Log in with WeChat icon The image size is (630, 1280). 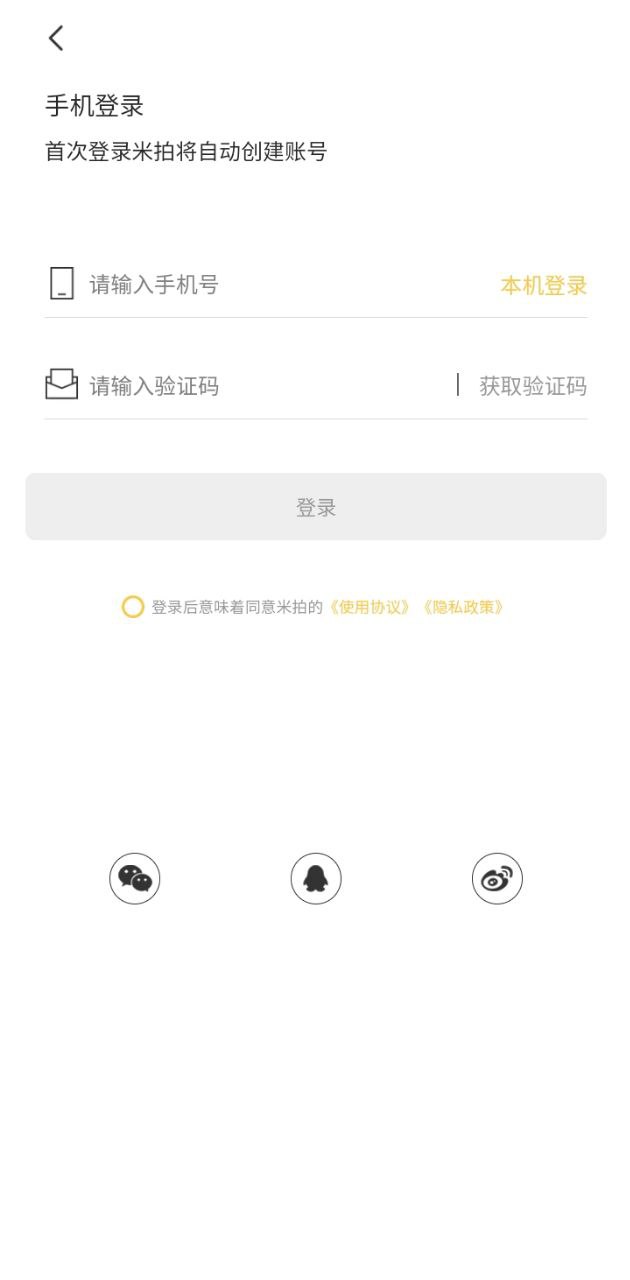pyautogui.click(x=135, y=879)
